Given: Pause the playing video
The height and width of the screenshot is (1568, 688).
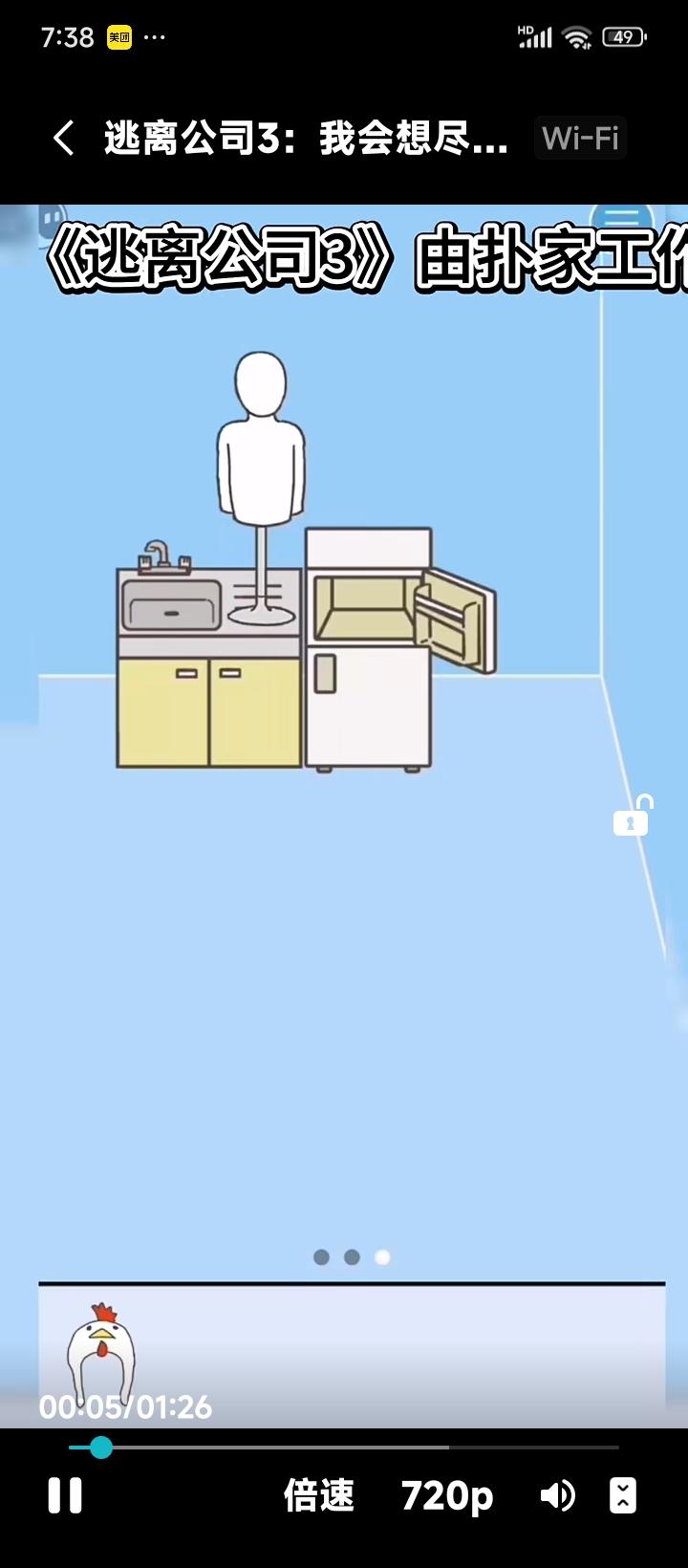Looking at the screenshot, I should tap(66, 1496).
